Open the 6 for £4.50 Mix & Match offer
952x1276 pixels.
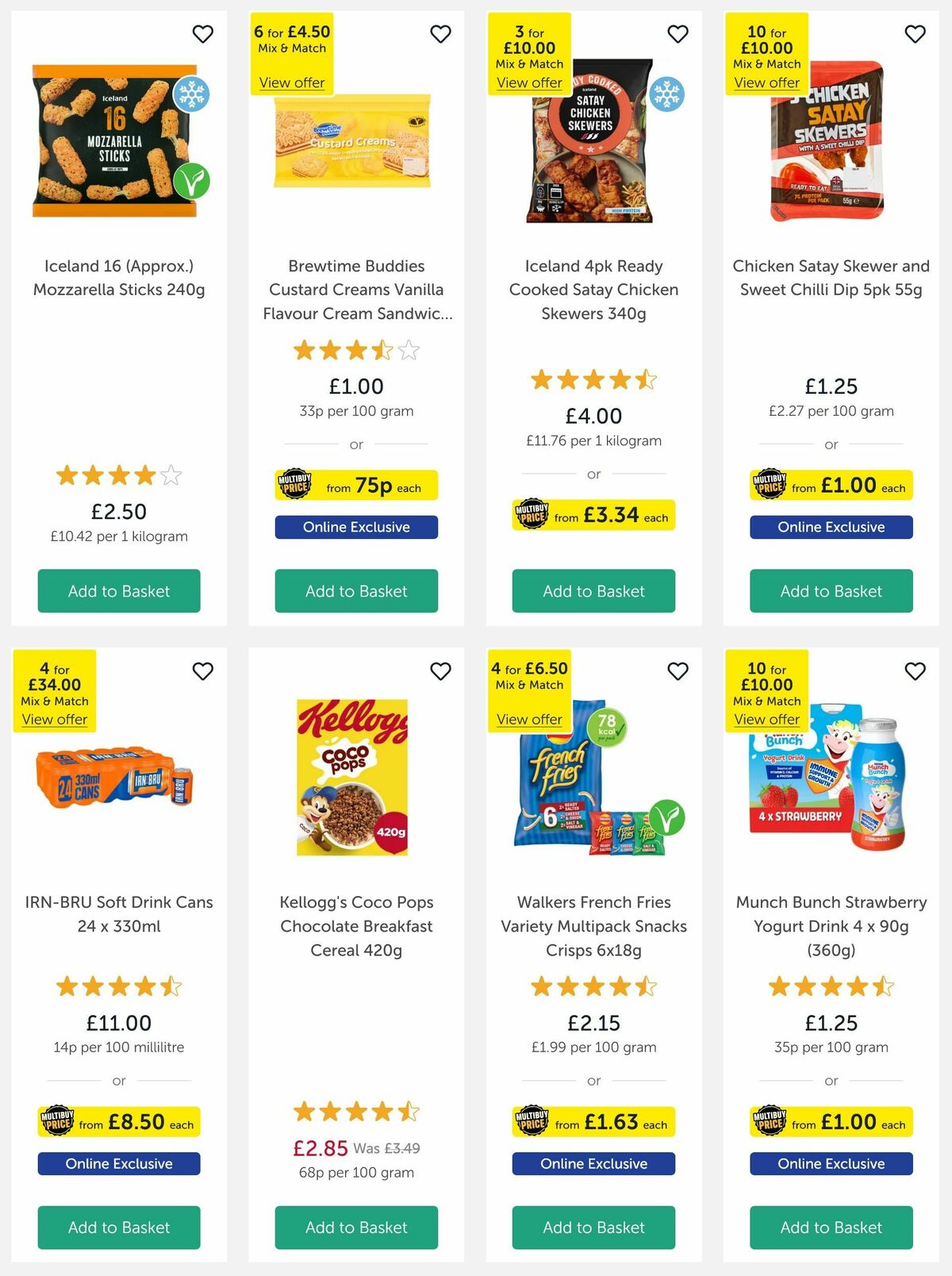click(291, 83)
